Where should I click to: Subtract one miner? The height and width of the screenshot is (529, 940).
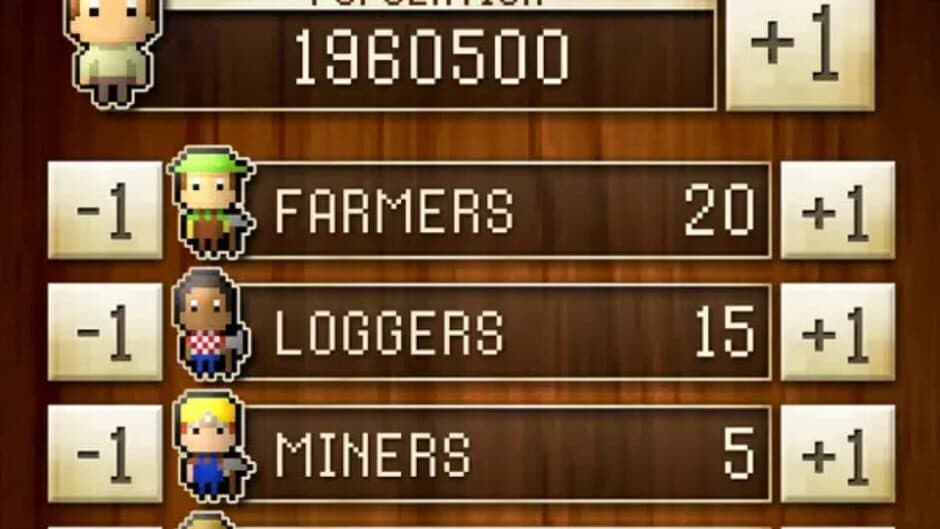105,454
